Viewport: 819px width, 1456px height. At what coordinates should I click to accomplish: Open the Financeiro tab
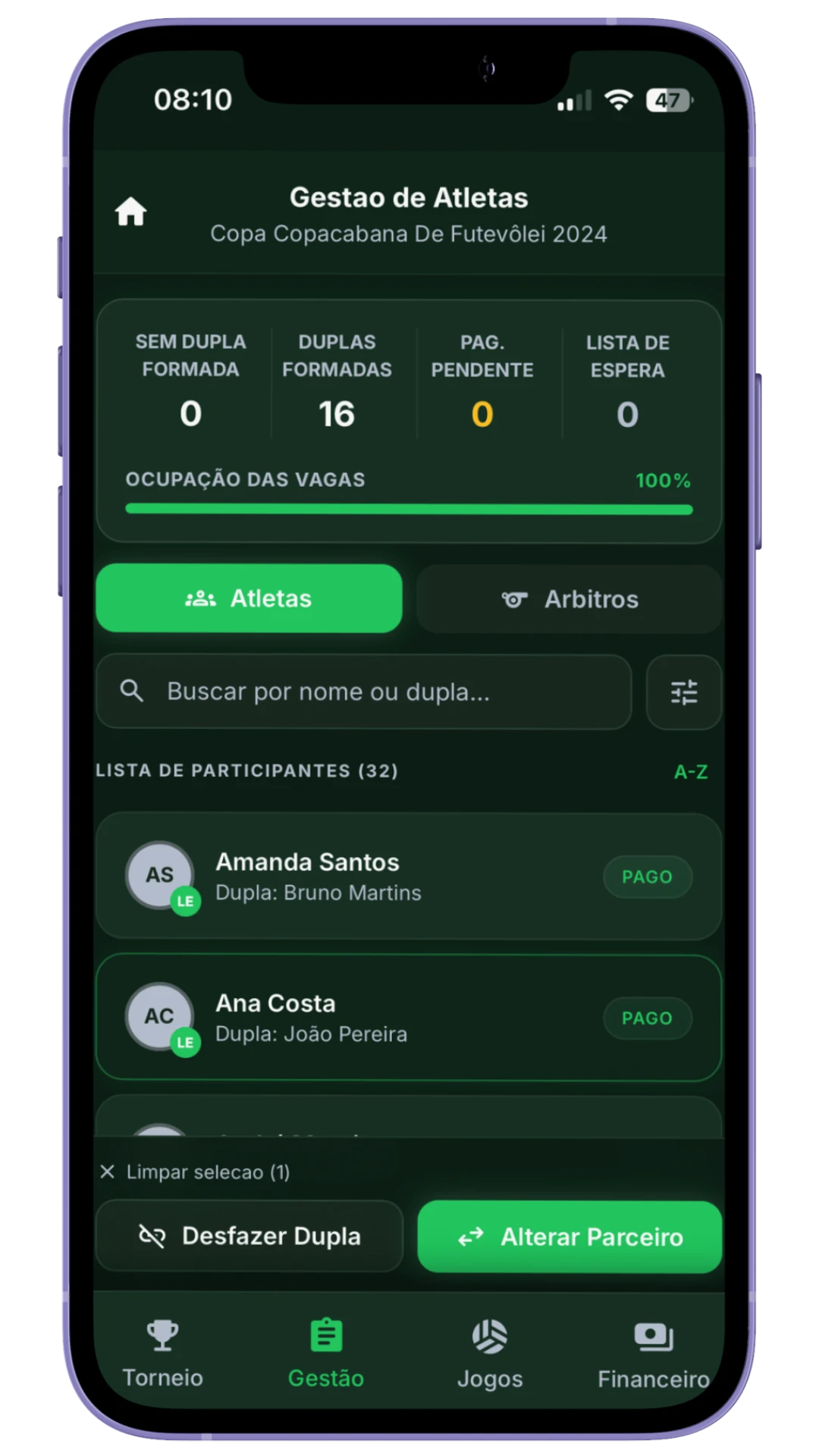(x=653, y=1354)
